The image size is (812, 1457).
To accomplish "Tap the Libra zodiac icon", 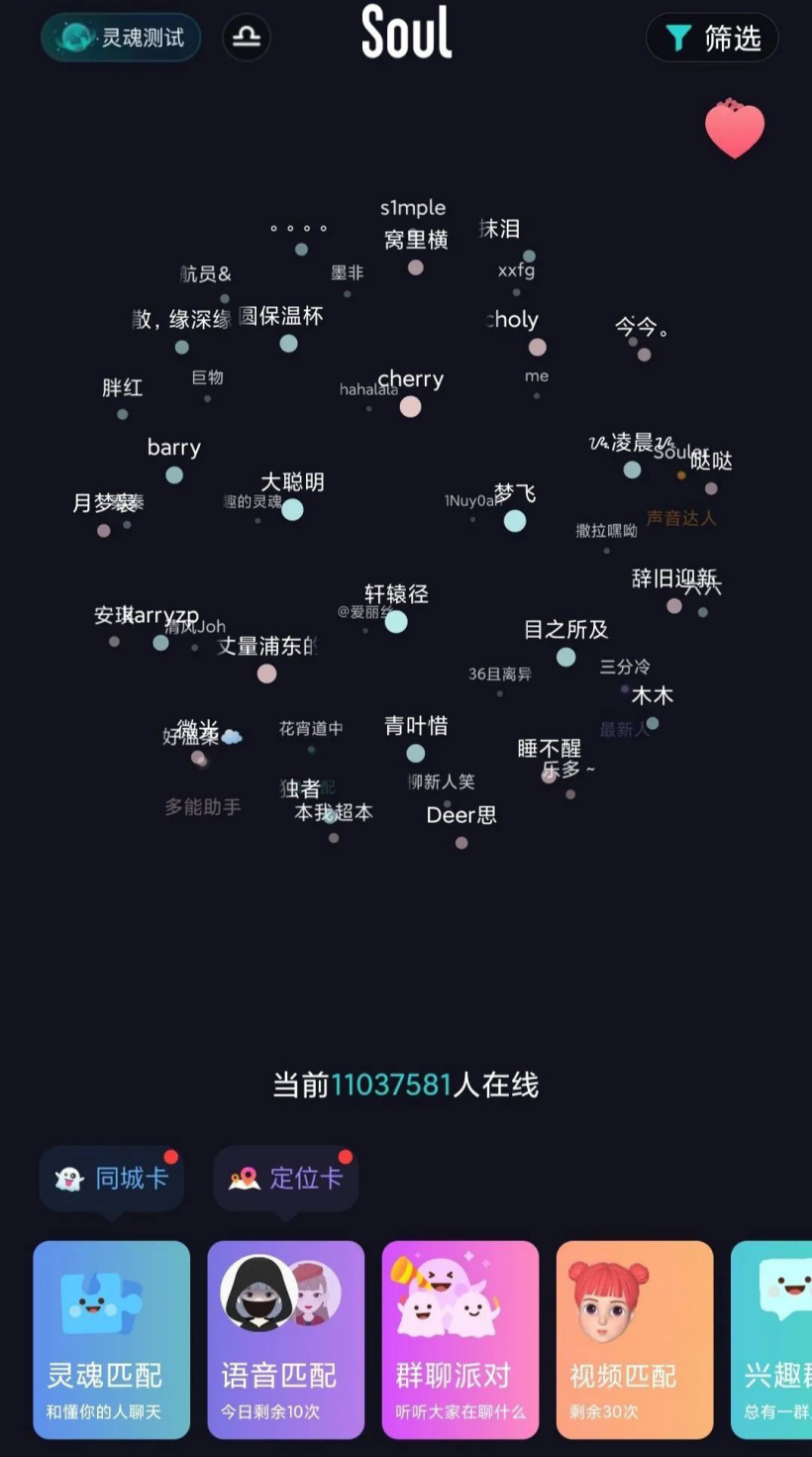I will pos(246,38).
